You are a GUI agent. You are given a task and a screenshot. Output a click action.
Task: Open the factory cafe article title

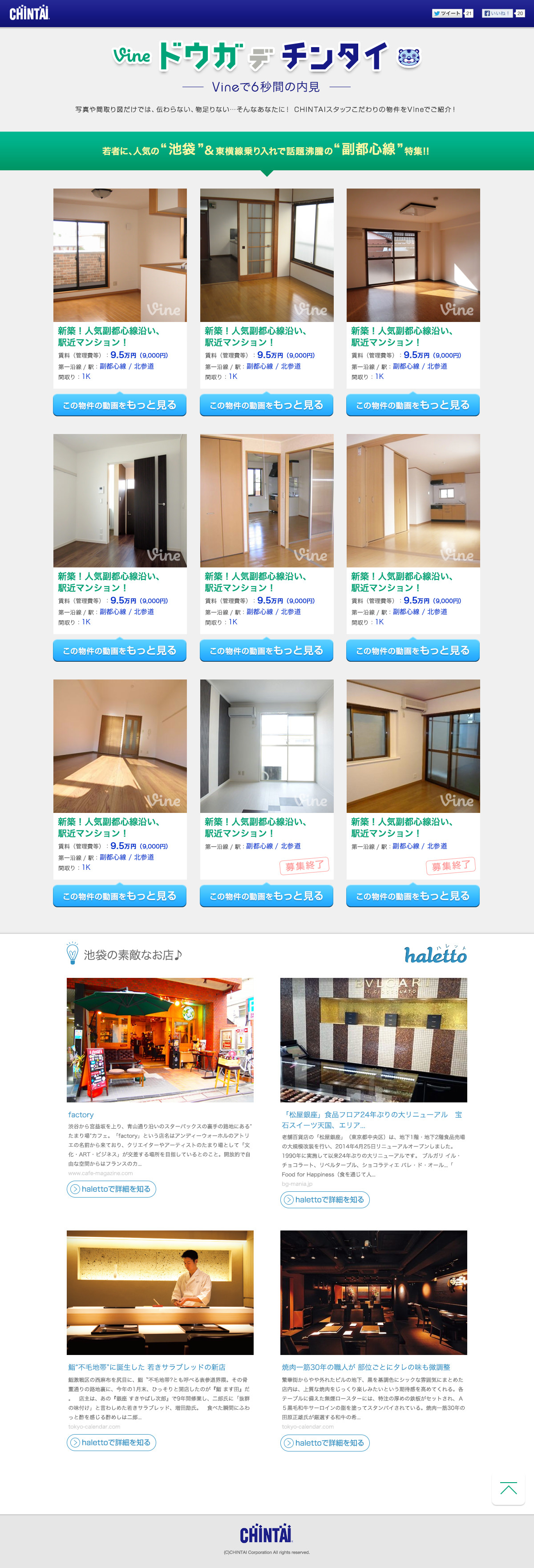(81, 1114)
